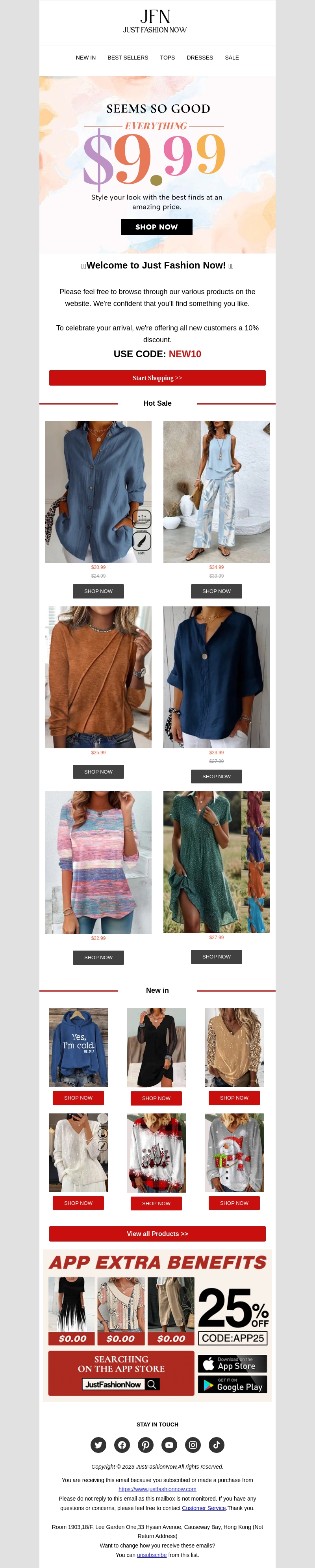Shop the $34.99 pants set
Image resolution: width=315 pixels, height=1568 pixels.
pyautogui.click(x=217, y=591)
